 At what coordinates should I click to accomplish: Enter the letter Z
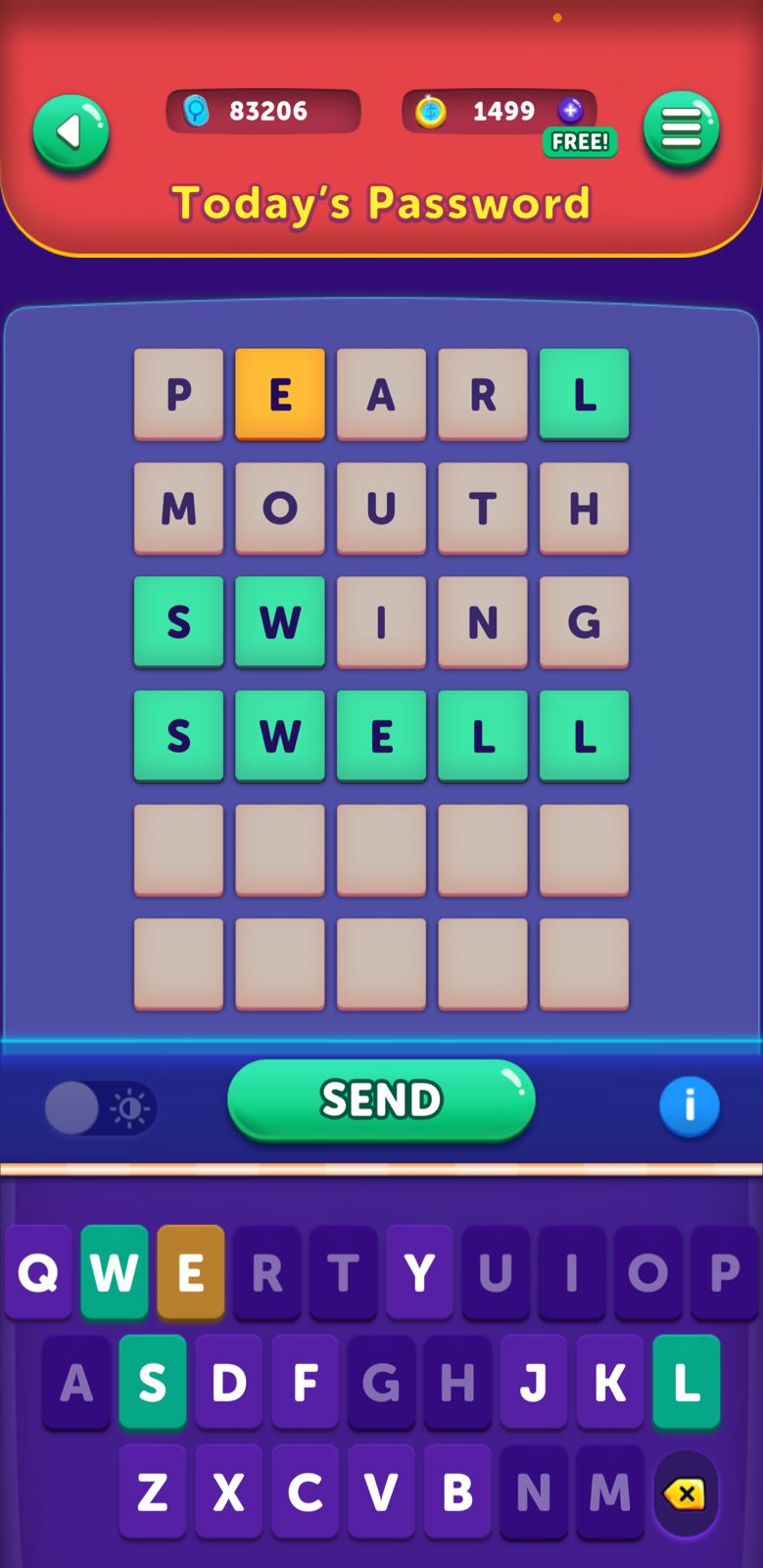(x=153, y=1492)
